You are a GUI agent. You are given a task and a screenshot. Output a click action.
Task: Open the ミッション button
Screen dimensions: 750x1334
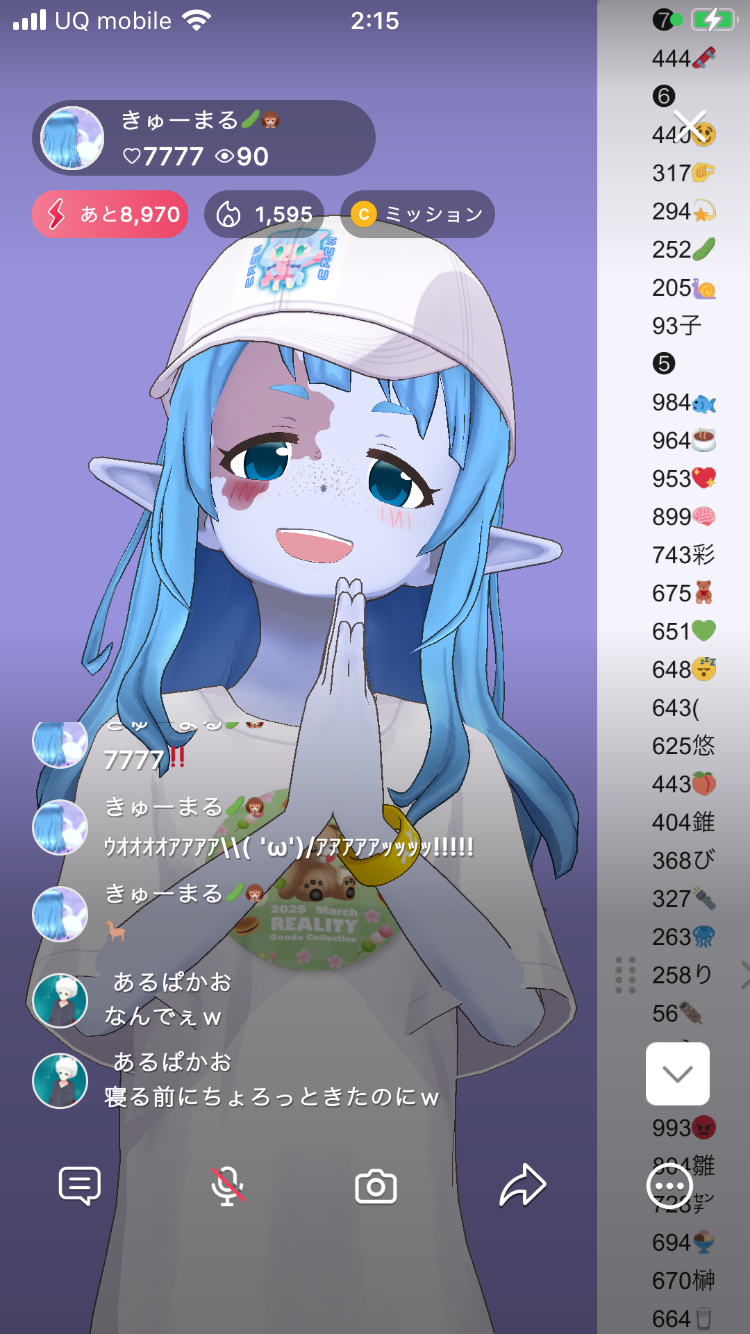click(417, 214)
